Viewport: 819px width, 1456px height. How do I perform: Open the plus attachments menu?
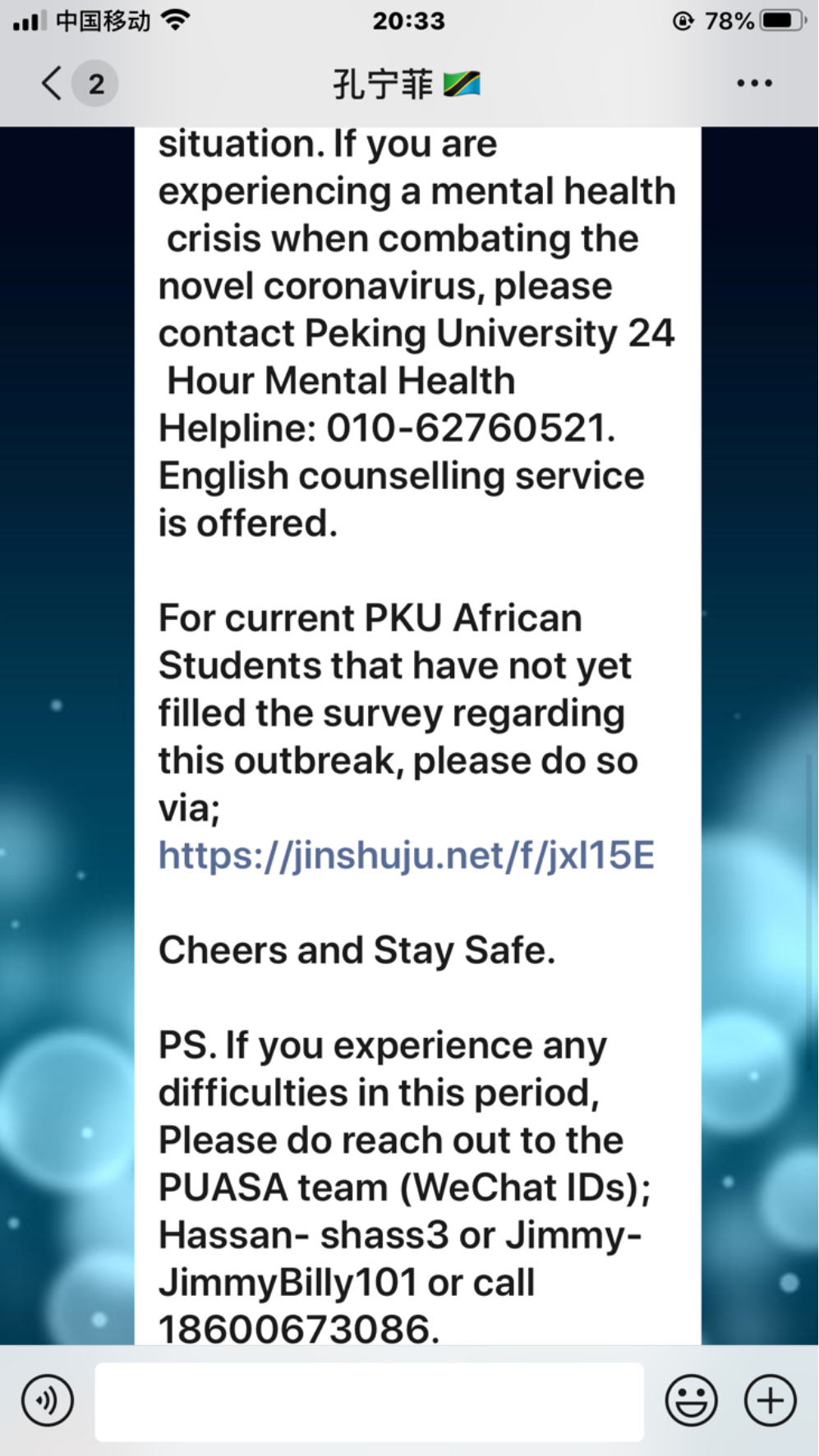pyautogui.click(x=770, y=1400)
